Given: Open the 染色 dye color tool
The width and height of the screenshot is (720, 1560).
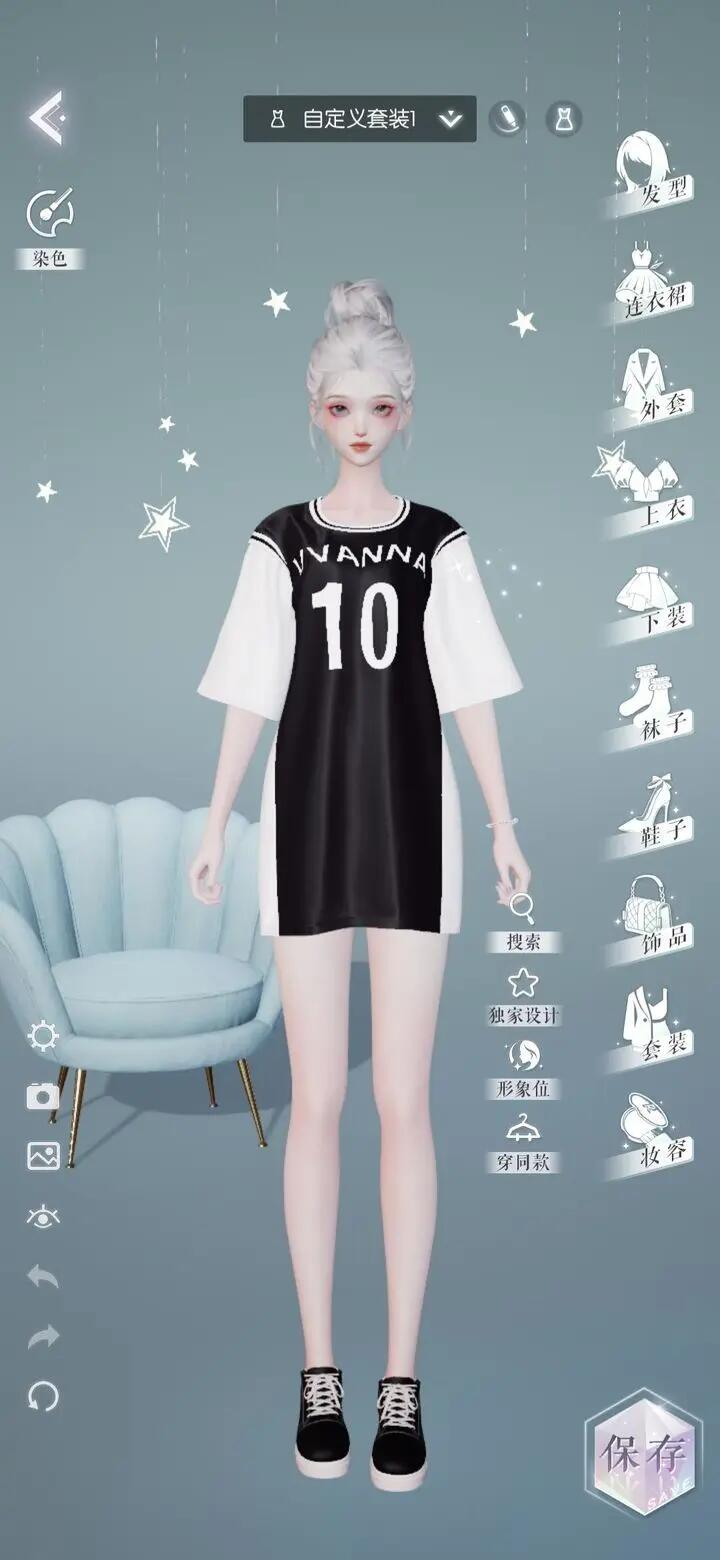Looking at the screenshot, I should pos(49,215).
